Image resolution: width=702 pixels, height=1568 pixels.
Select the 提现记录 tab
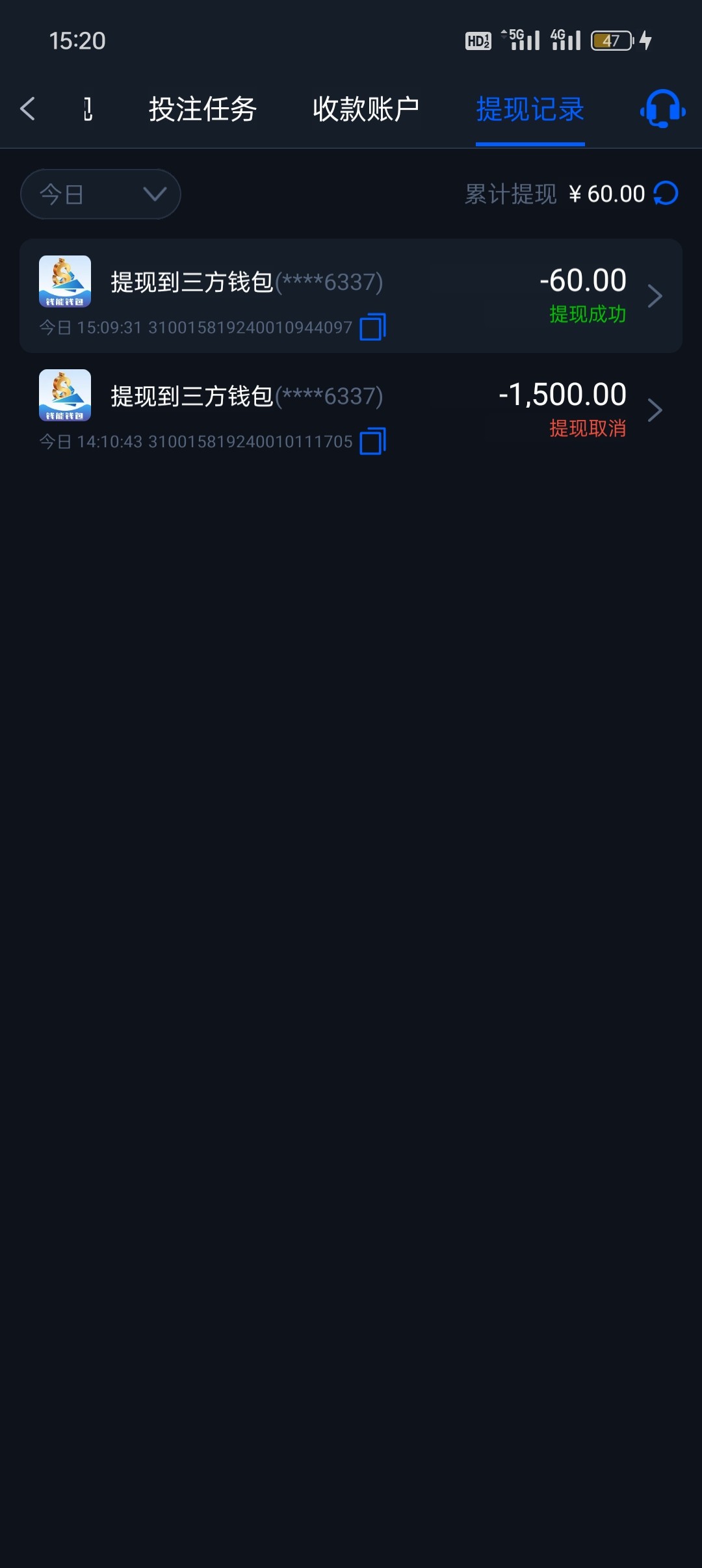pos(530,109)
